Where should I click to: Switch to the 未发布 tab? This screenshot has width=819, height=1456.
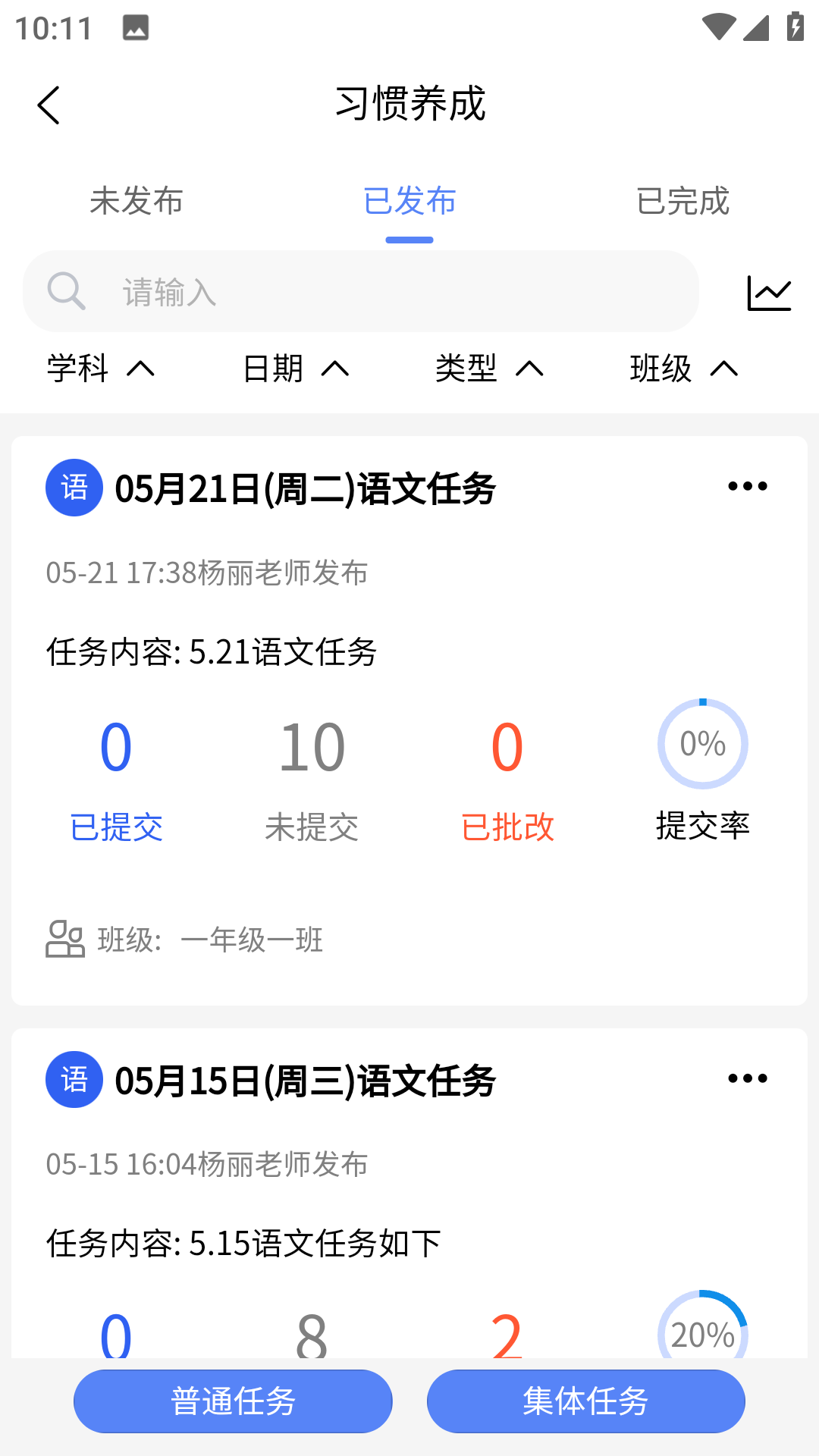point(136,201)
